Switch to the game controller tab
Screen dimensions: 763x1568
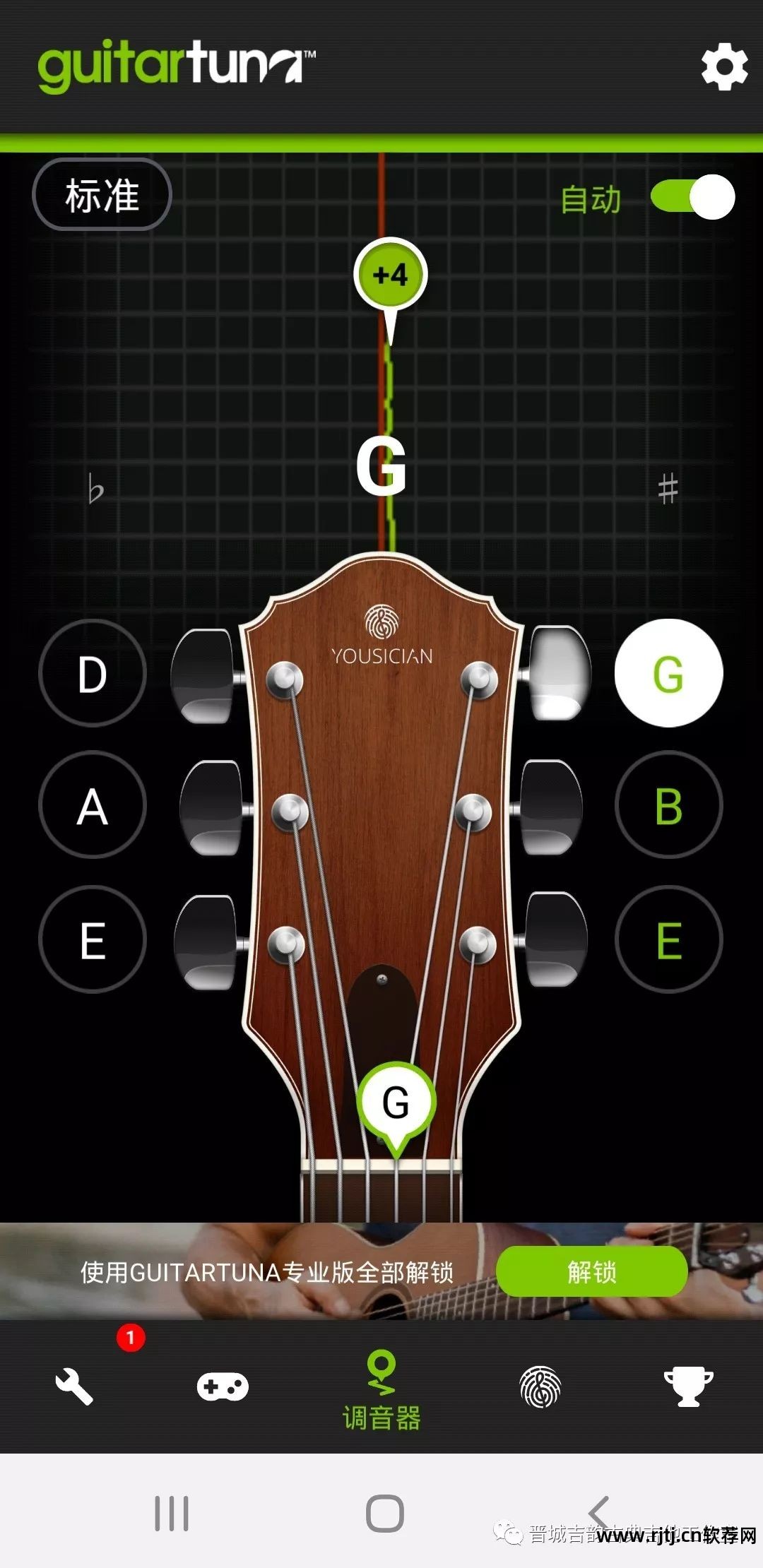click(x=223, y=1386)
